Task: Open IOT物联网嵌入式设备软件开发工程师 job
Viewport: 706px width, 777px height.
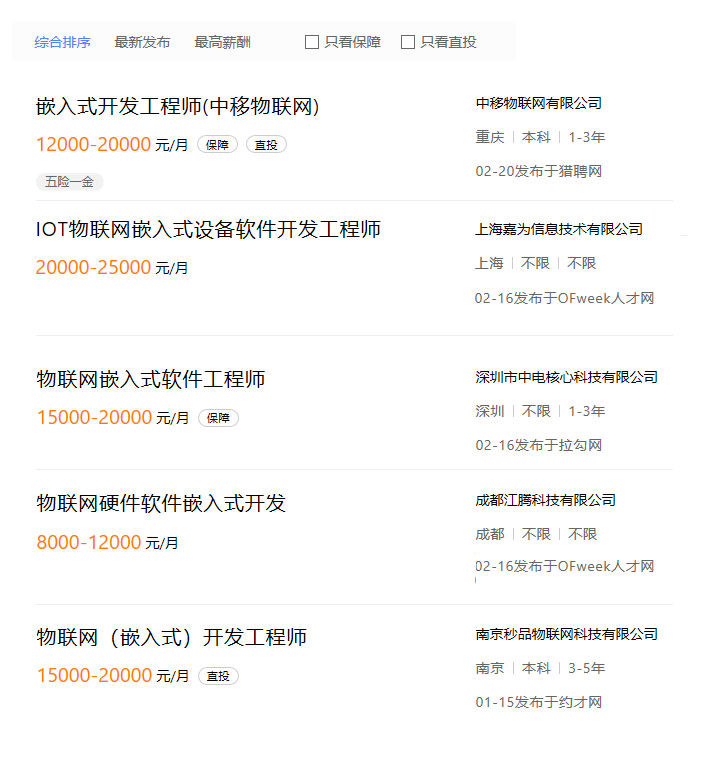Action: [x=208, y=230]
